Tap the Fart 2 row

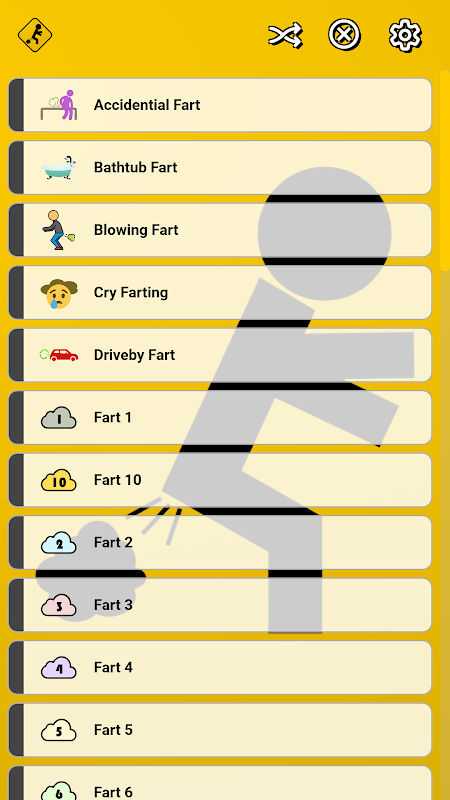pos(220,542)
